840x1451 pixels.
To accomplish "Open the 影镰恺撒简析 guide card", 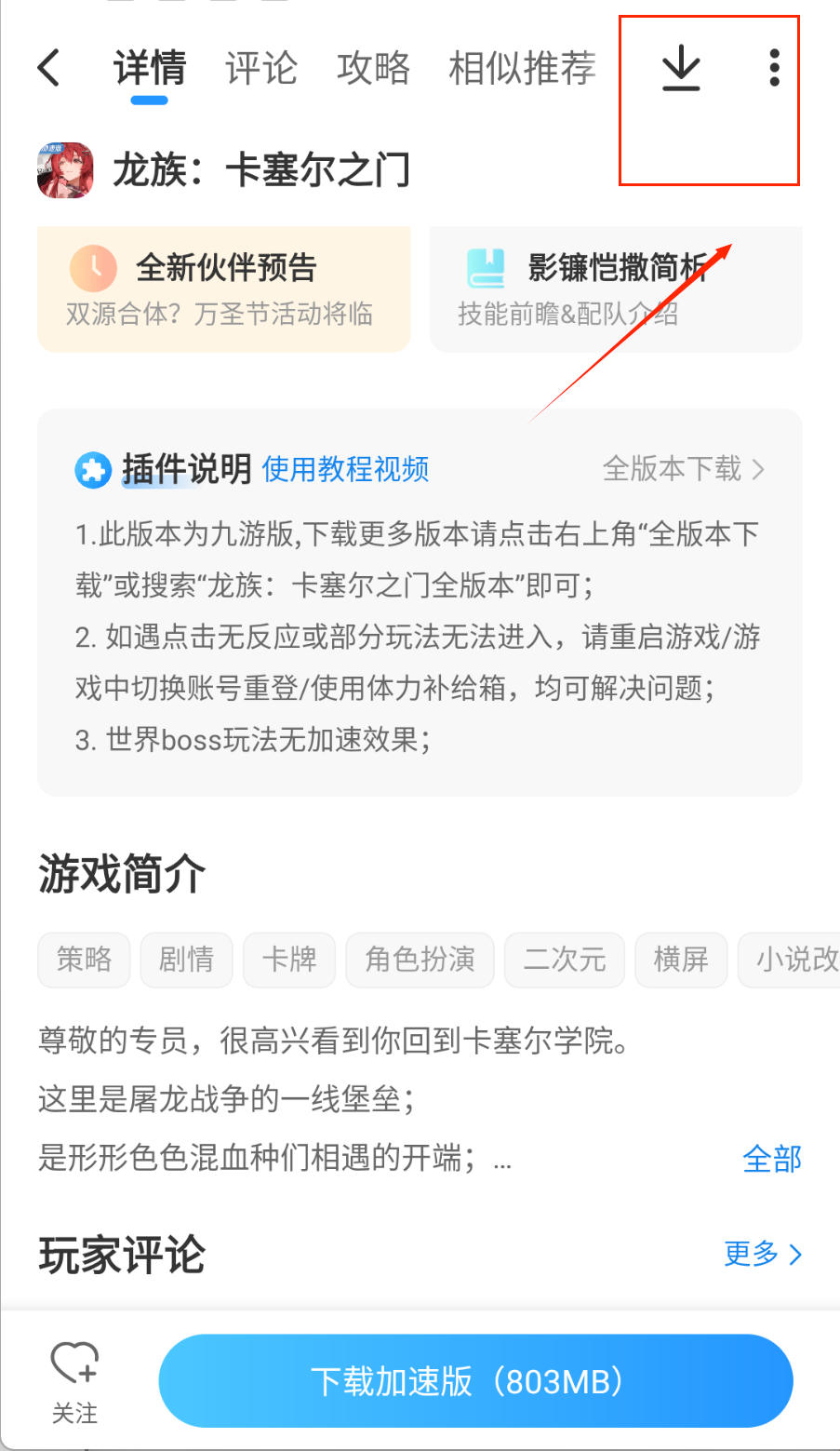I will pyautogui.click(x=615, y=289).
